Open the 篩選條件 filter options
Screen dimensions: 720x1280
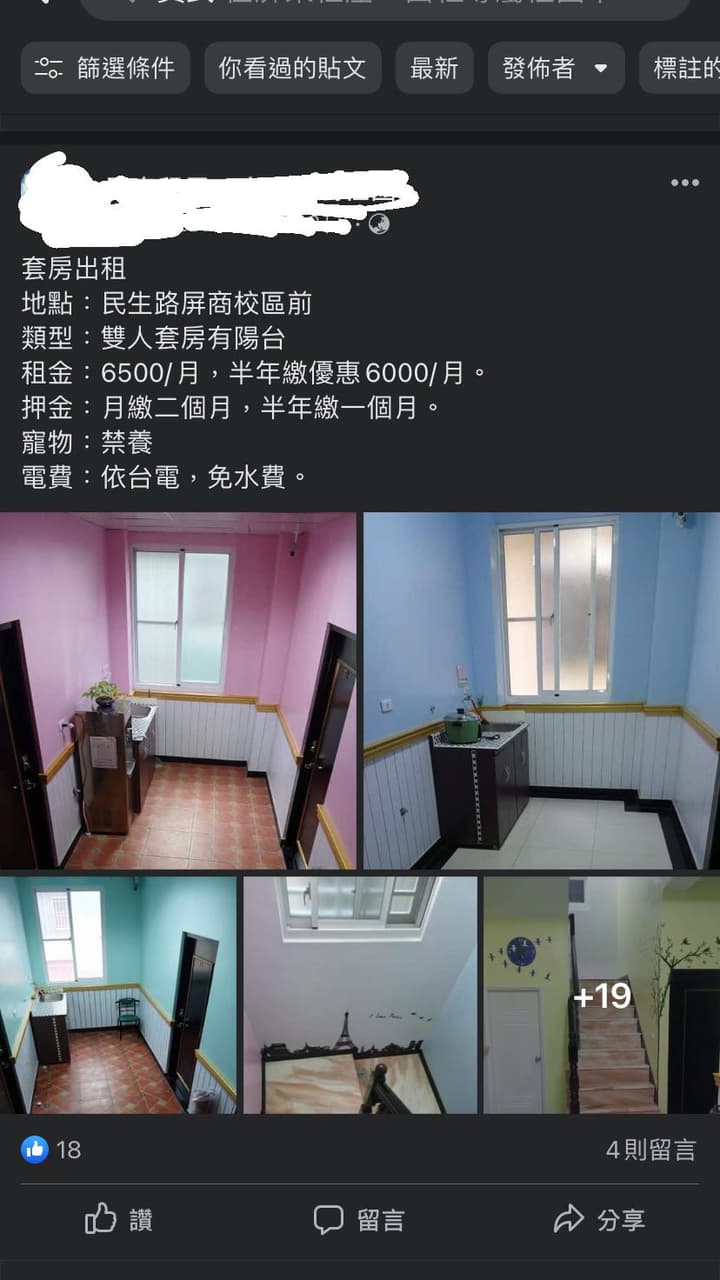(105, 68)
